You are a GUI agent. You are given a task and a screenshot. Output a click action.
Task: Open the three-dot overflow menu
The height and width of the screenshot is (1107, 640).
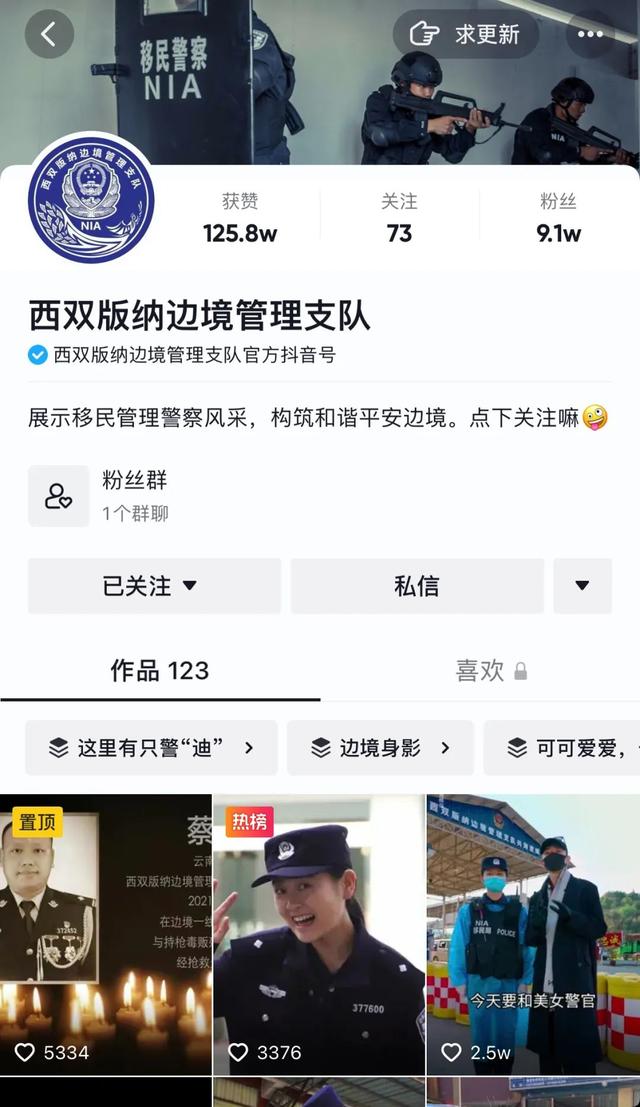click(x=590, y=35)
